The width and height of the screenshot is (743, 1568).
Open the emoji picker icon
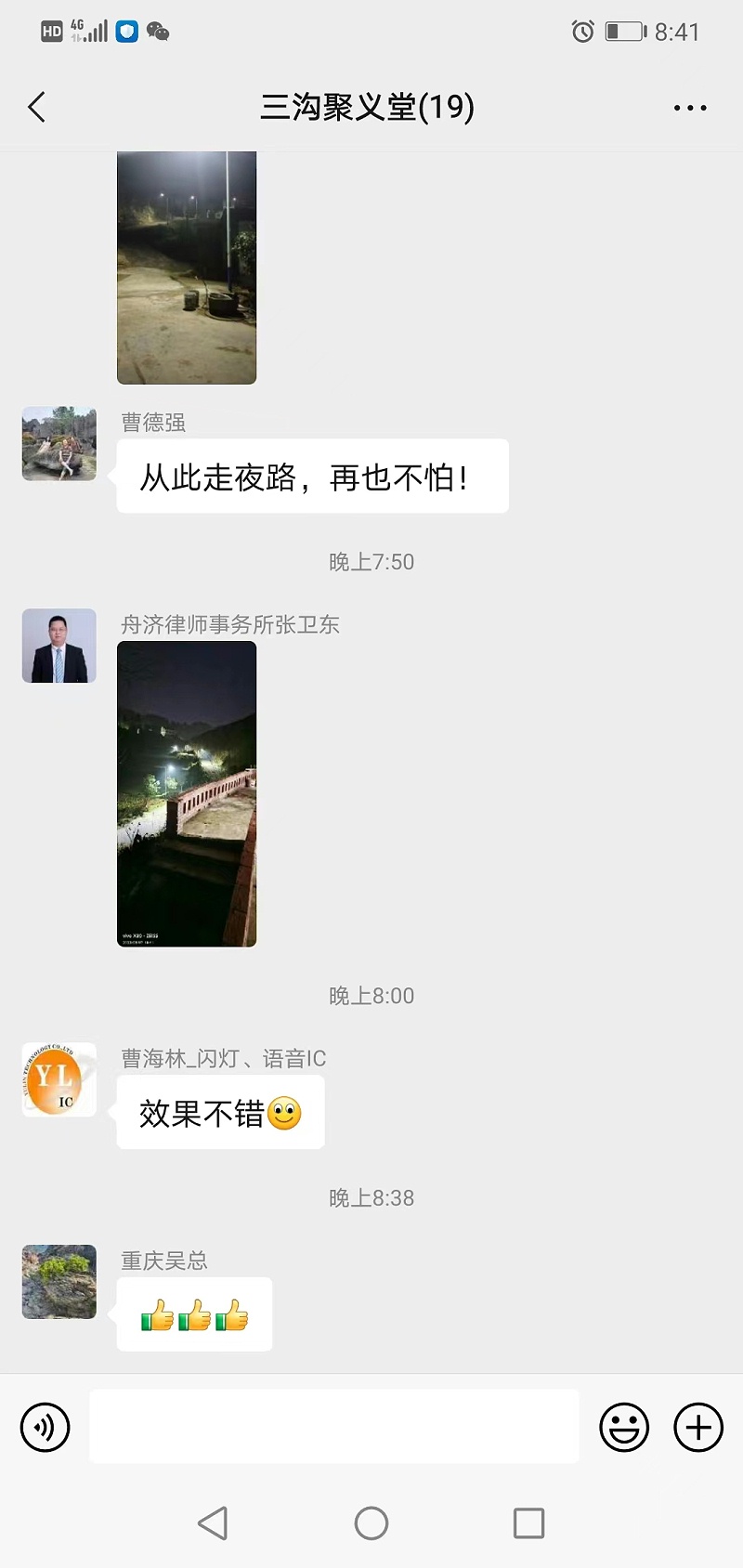(623, 1427)
